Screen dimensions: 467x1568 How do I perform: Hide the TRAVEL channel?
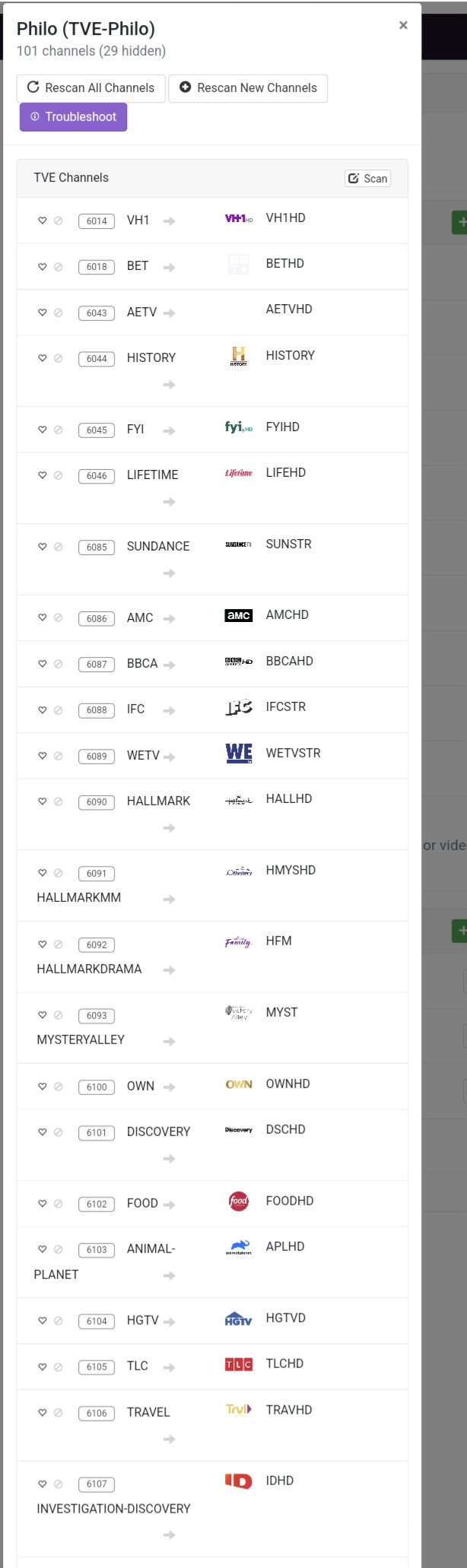(x=58, y=1413)
